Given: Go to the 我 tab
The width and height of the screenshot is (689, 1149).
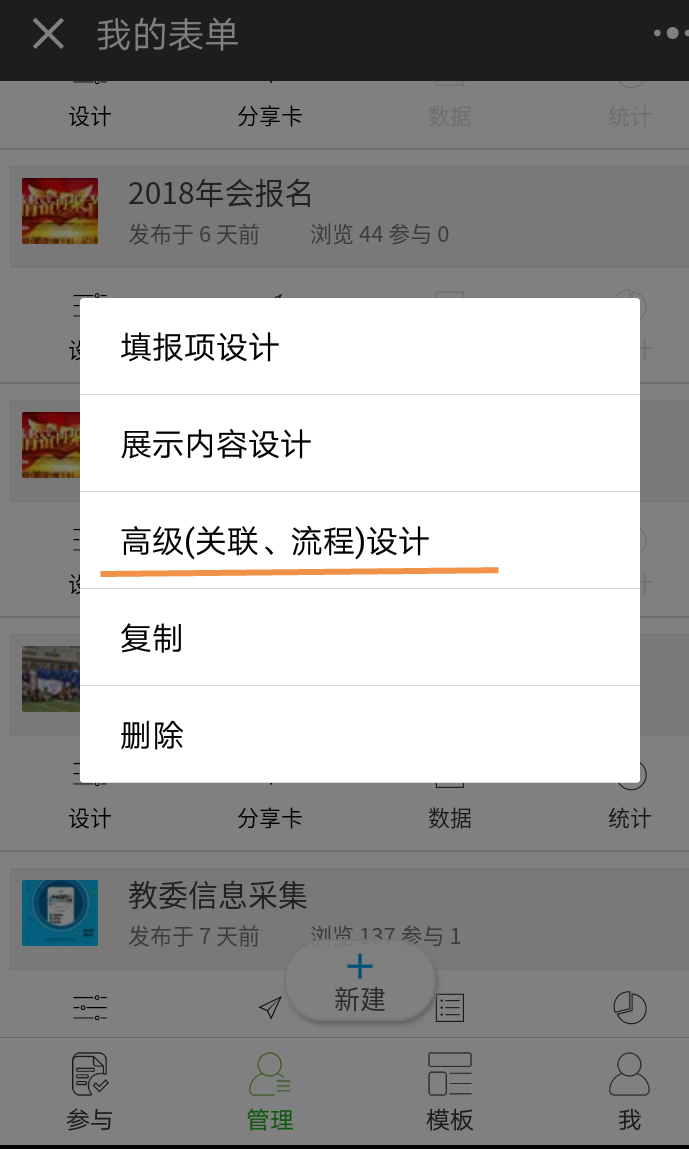Looking at the screenshot, I should (x=629, y=1091).
